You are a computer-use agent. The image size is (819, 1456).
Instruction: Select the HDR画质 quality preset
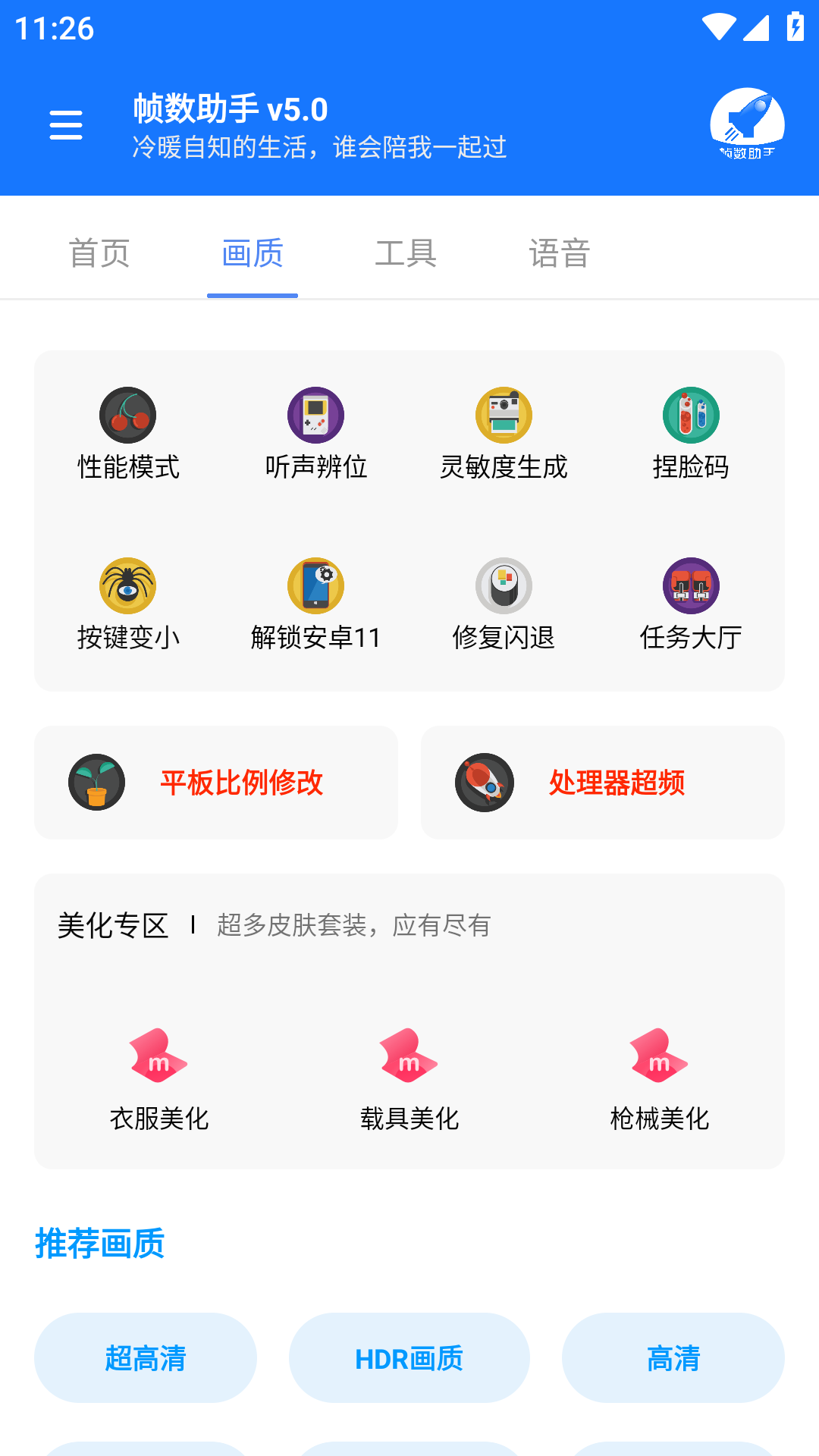point(409,1357)
